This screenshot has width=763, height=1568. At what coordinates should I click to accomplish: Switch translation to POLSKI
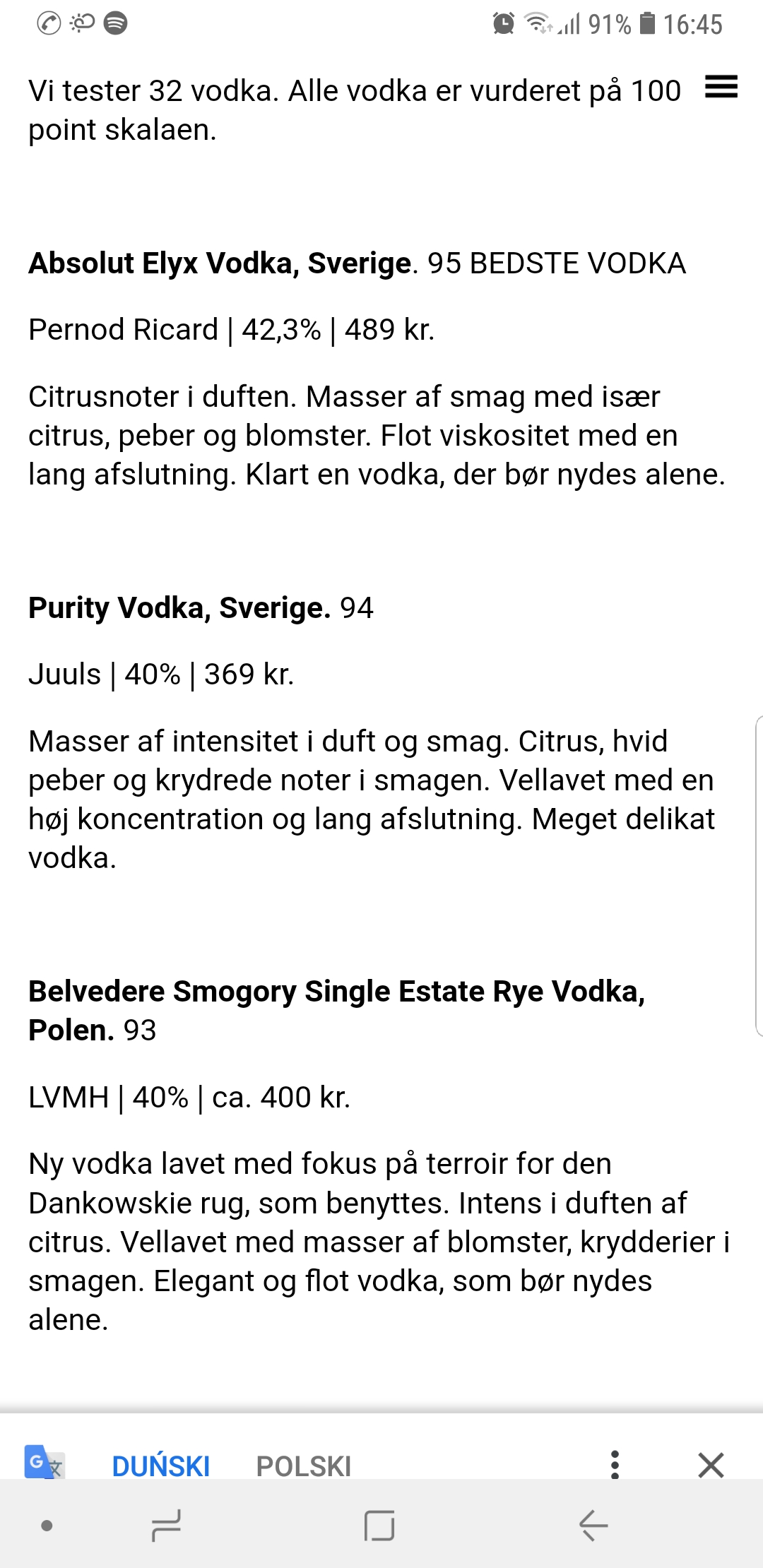304,1466
